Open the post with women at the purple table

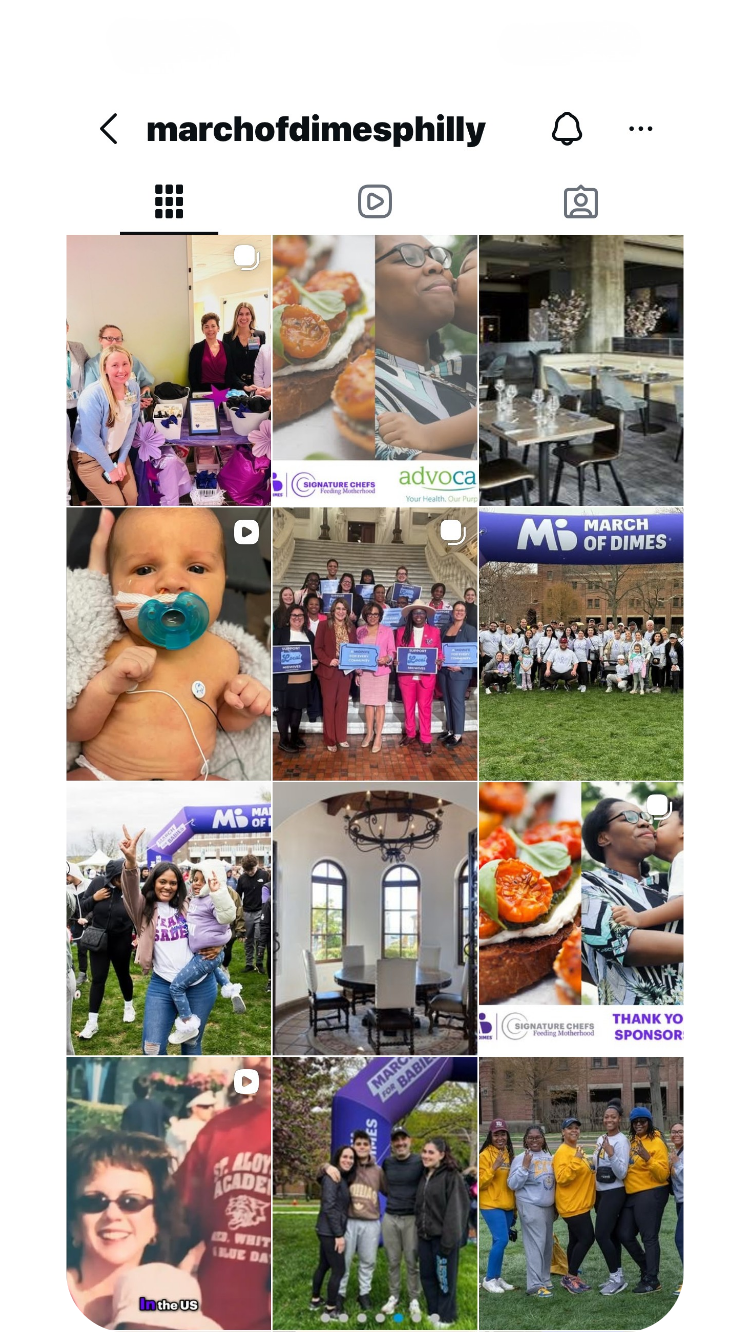point(168,370)
